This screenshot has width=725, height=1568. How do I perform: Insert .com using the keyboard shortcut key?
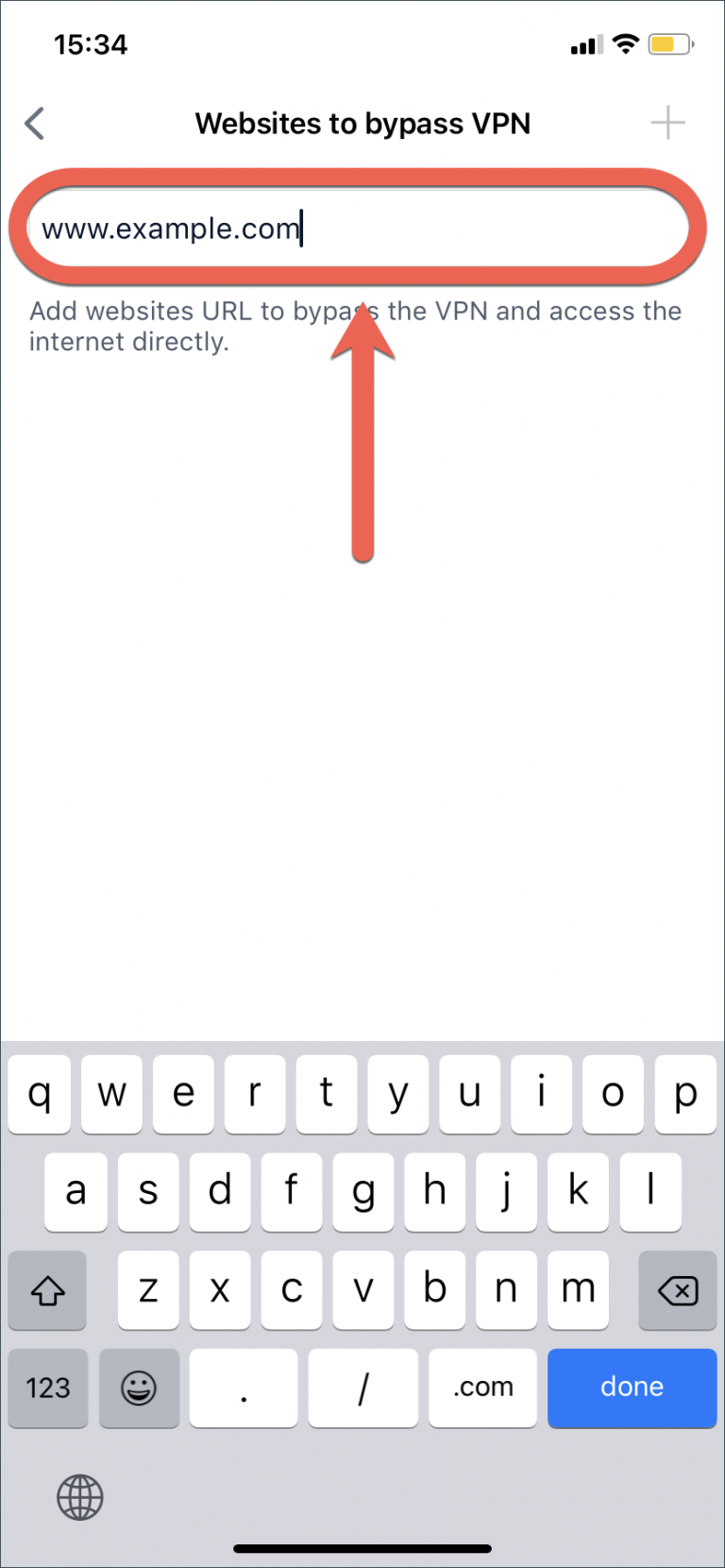482,1387
